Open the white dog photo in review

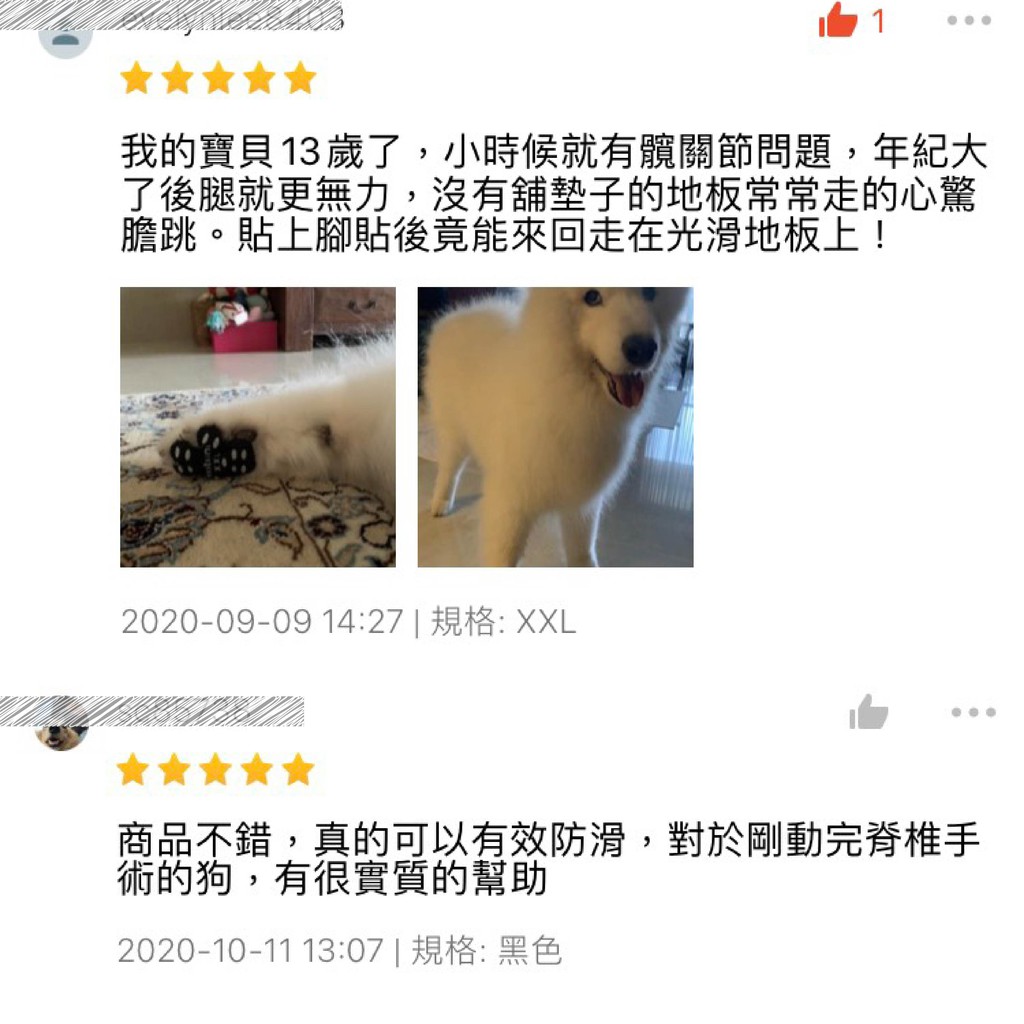click(555, 427)
